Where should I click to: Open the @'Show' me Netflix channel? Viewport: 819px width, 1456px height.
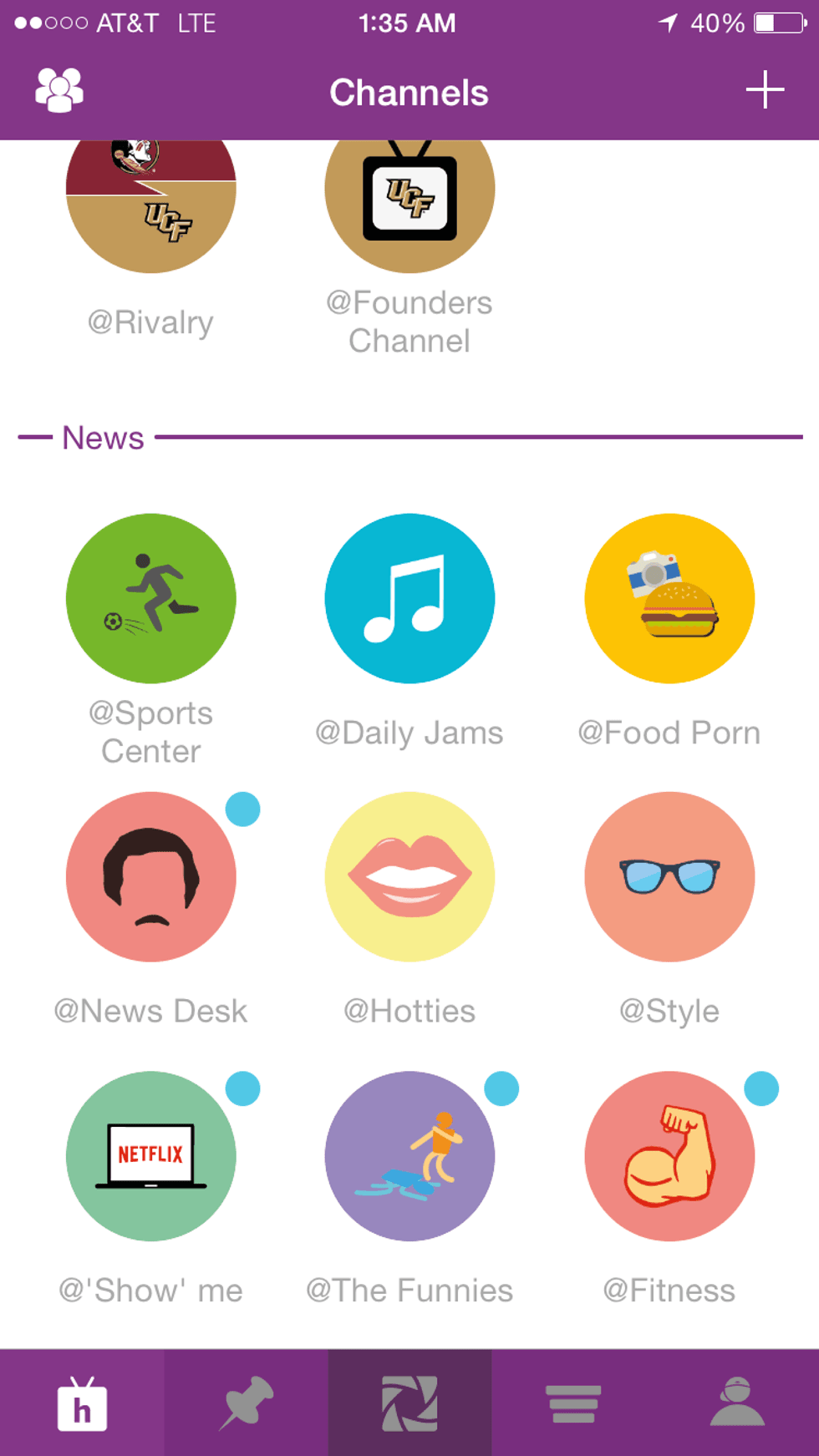(x=151, y=1156)
